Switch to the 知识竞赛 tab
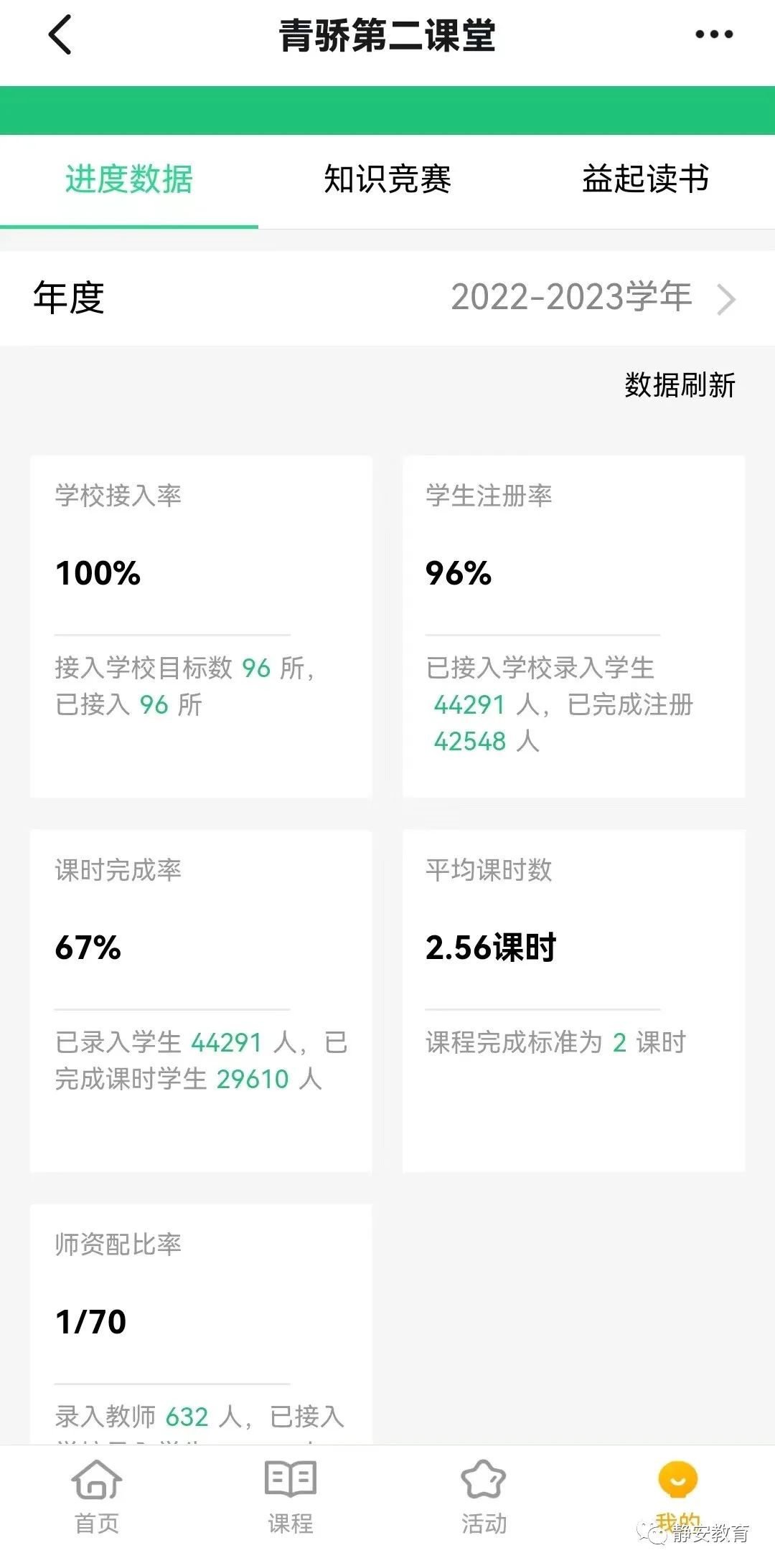Image resolution: width=775 pixels, height=1568 pixels. 387,179
